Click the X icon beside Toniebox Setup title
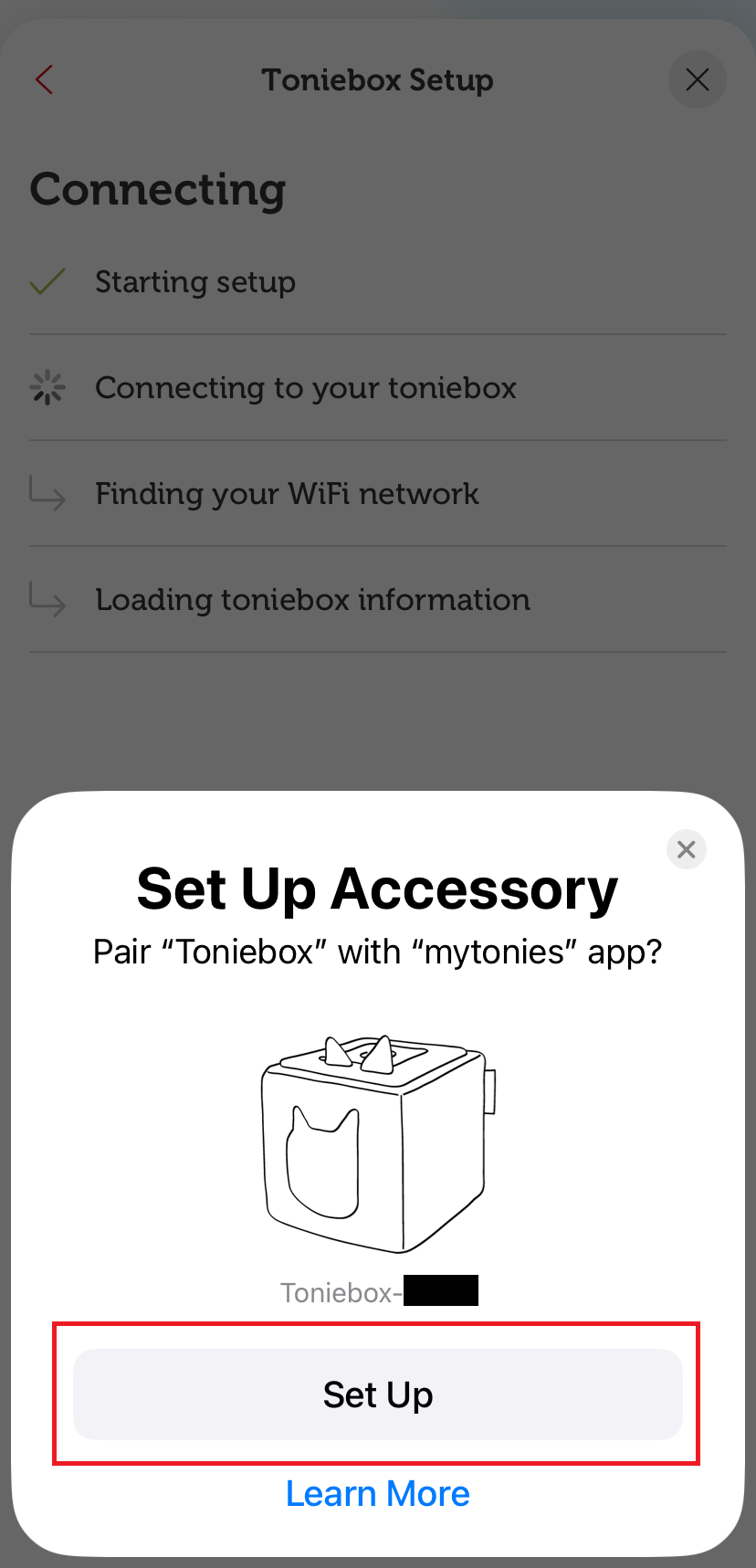756x1568 pixels. point(697,79)
